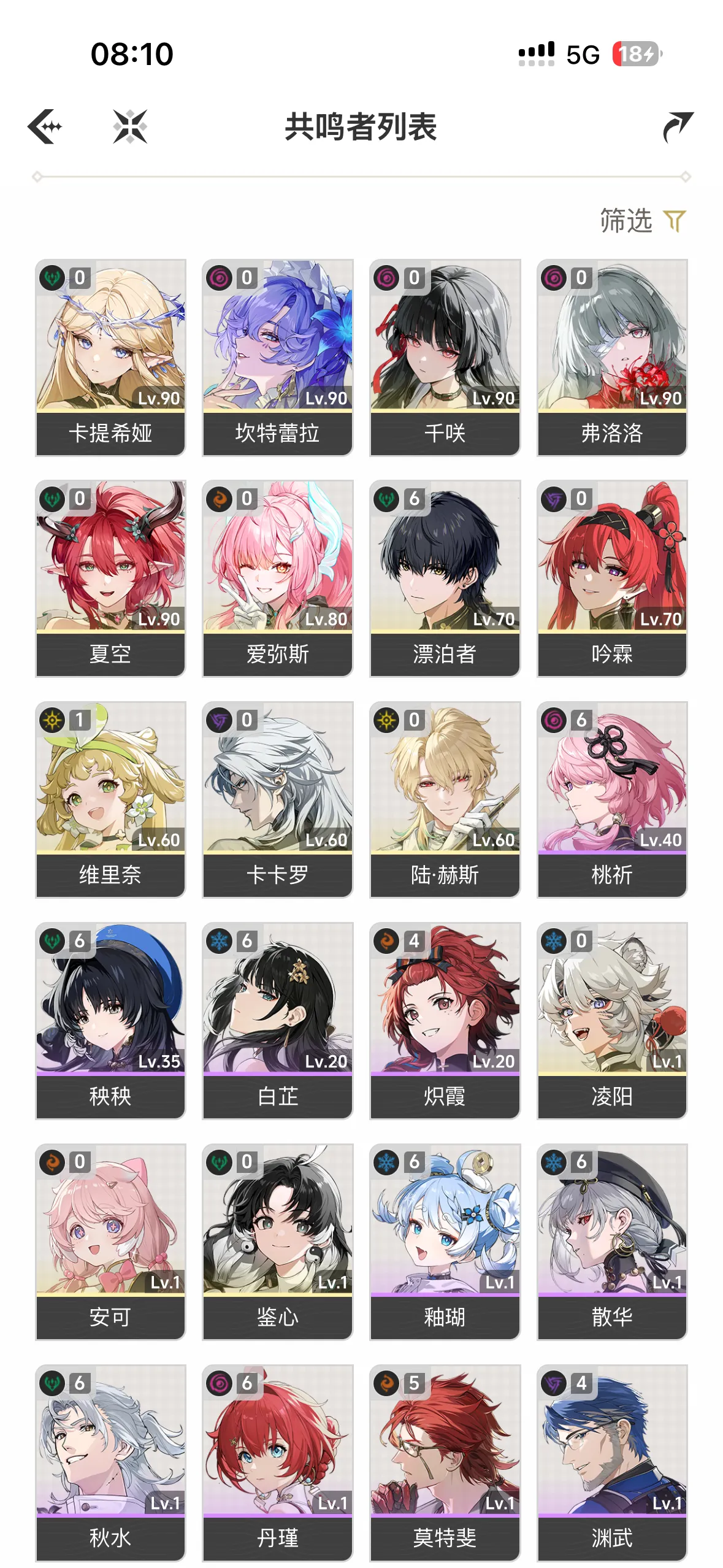The height and width of the screenshot is (1568, 723).
Task: Go back using the arrow icon
Action: 45,127
